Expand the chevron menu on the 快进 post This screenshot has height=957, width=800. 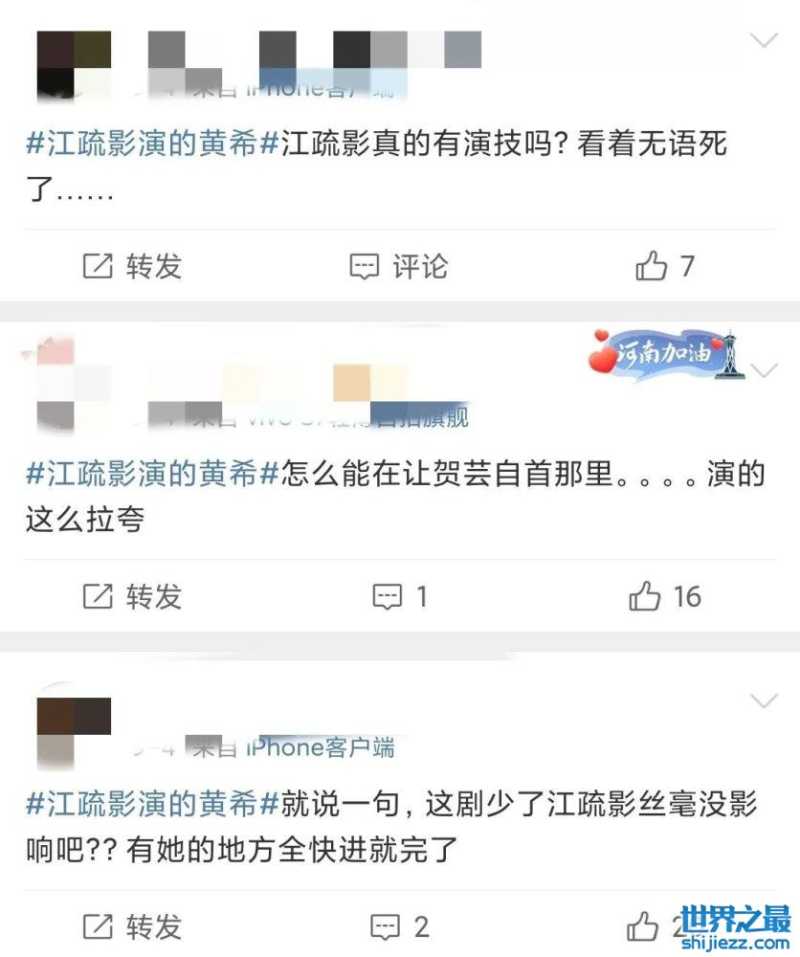(763, 698)
